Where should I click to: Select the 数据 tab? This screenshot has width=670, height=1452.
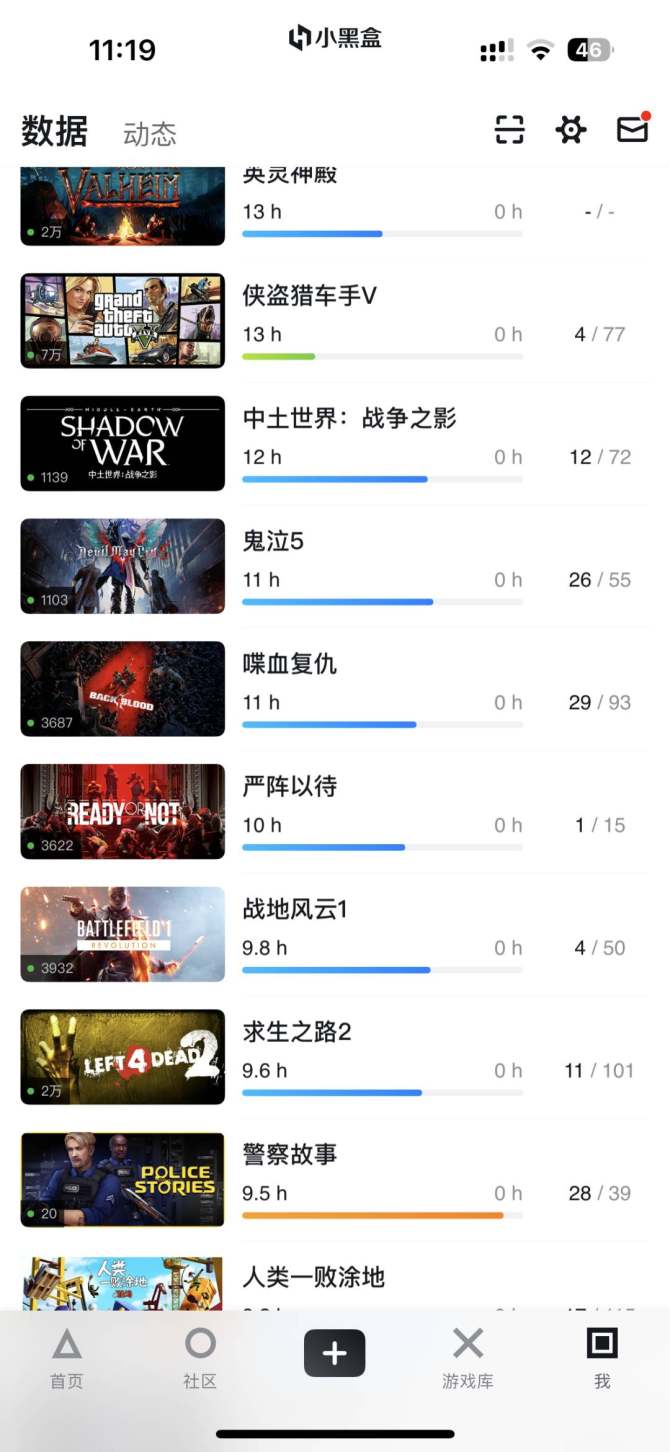pyautogui.click(x=55, y=132)
